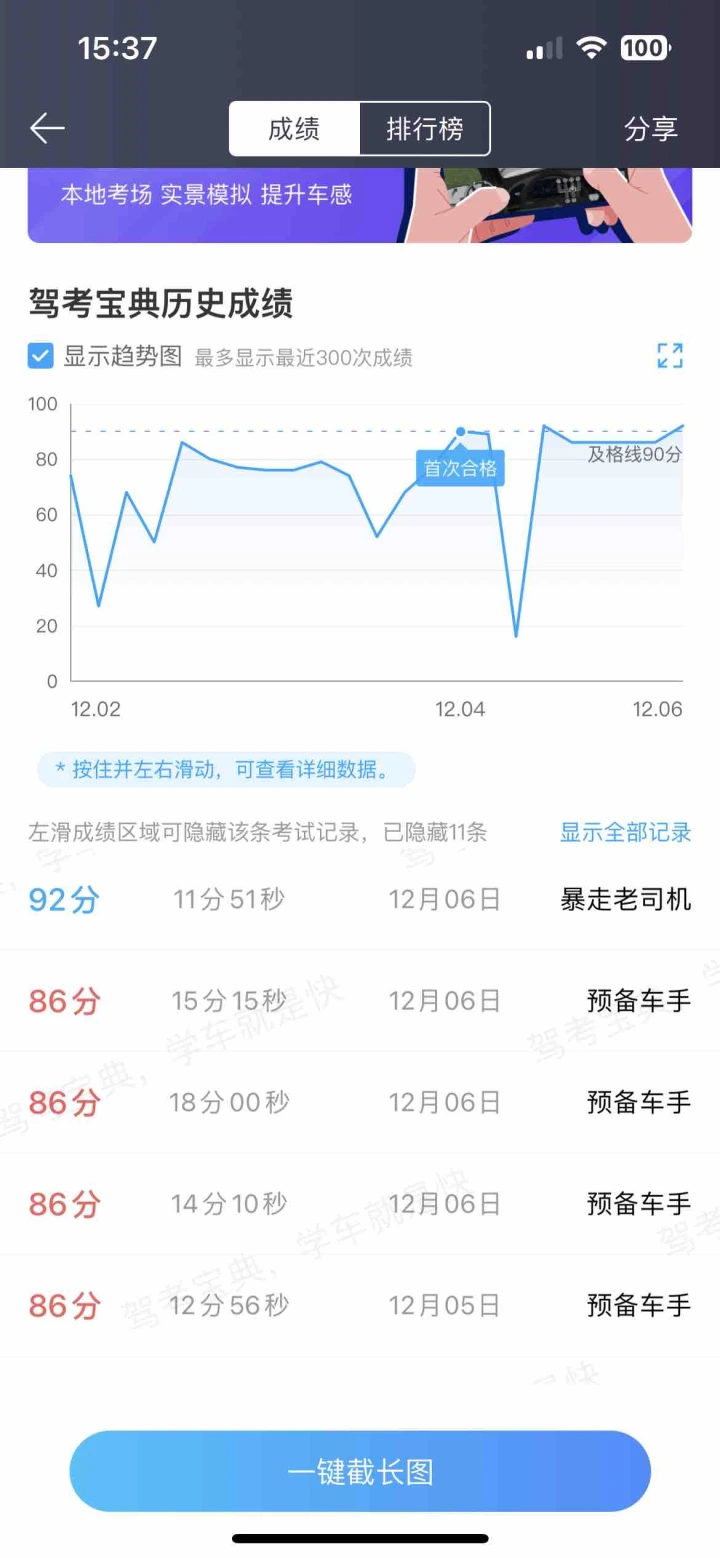Go back using the arrow icon
This screenshot has width=720, height=1558.
point(47,128)
